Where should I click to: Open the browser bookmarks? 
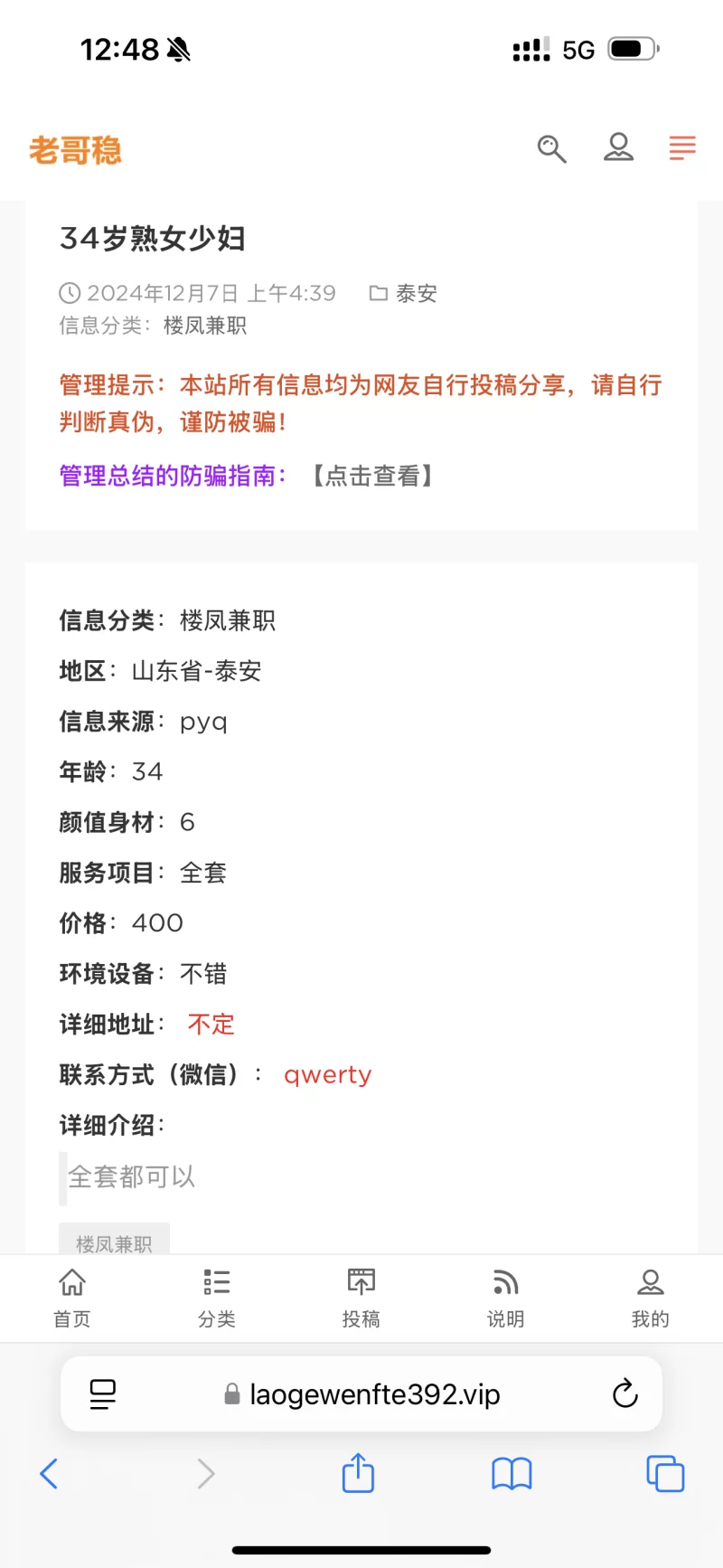pyautogui.click(x=512, y=1474)
